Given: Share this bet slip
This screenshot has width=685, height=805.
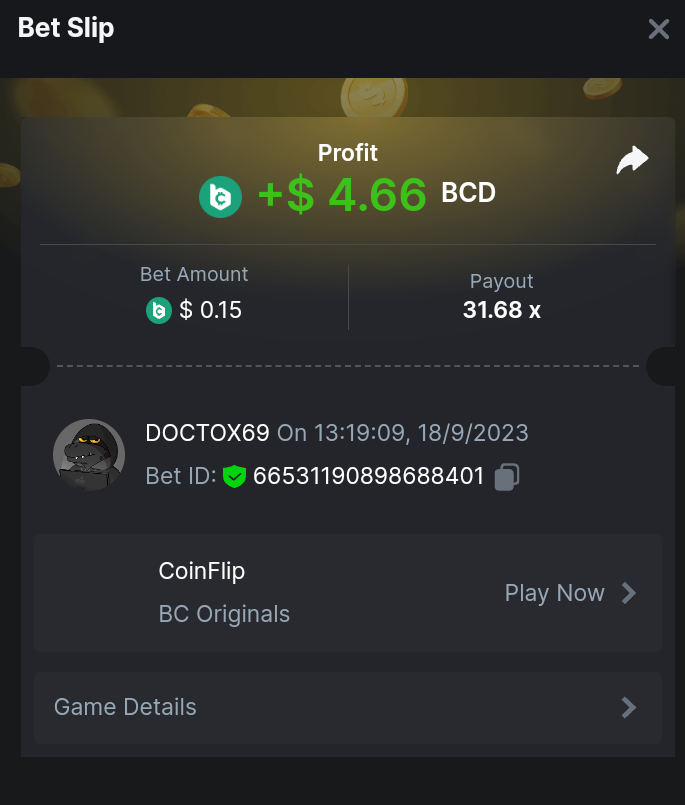Looking at the screenshot, I should point(632,160).
